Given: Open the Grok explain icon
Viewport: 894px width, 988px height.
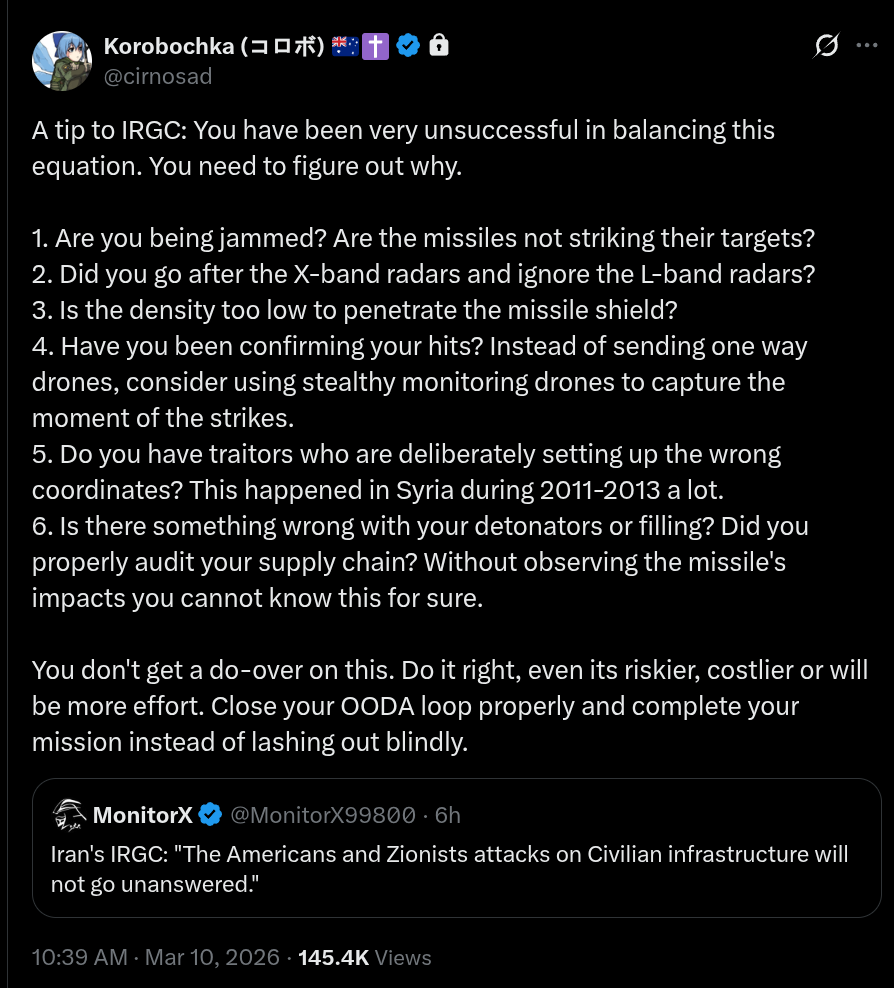Looking at the screenshot, I should tap(826, 45).
